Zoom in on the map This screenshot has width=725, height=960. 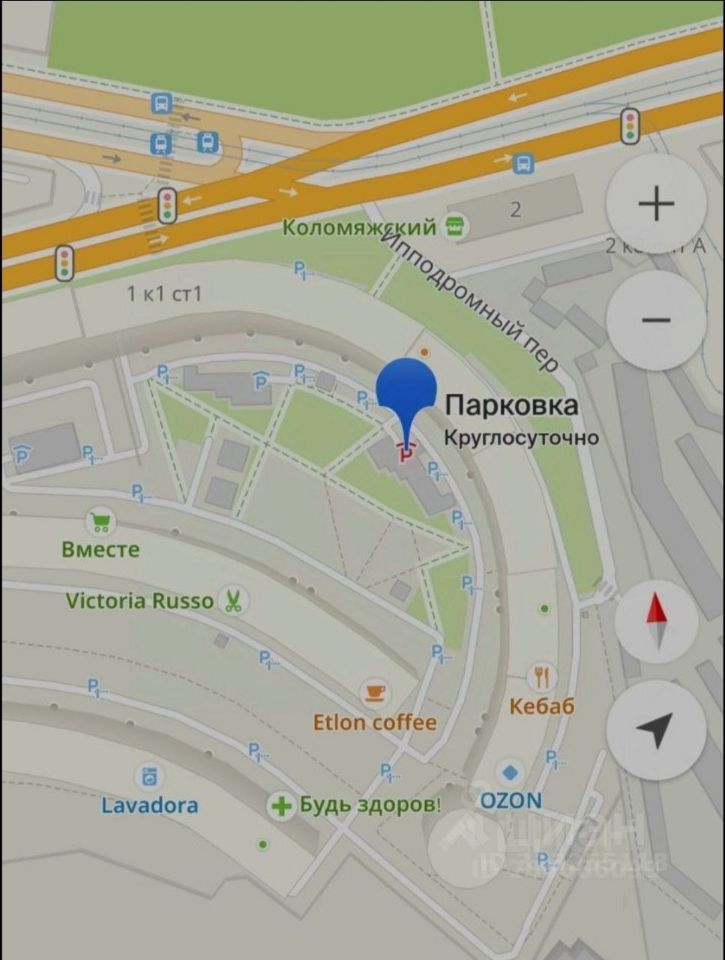656,205
